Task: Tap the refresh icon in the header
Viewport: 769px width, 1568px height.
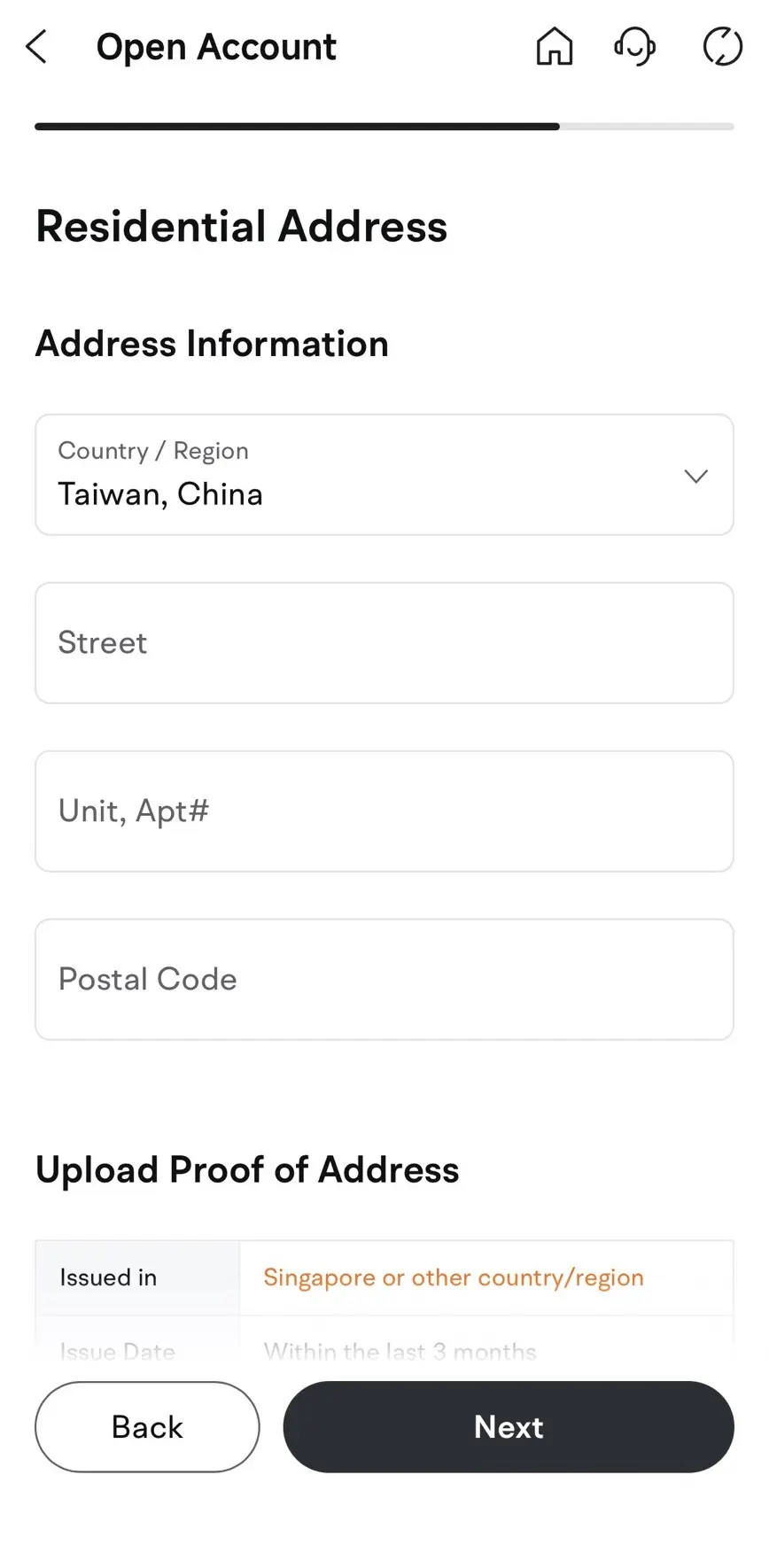Action: [x=722, y=47]
